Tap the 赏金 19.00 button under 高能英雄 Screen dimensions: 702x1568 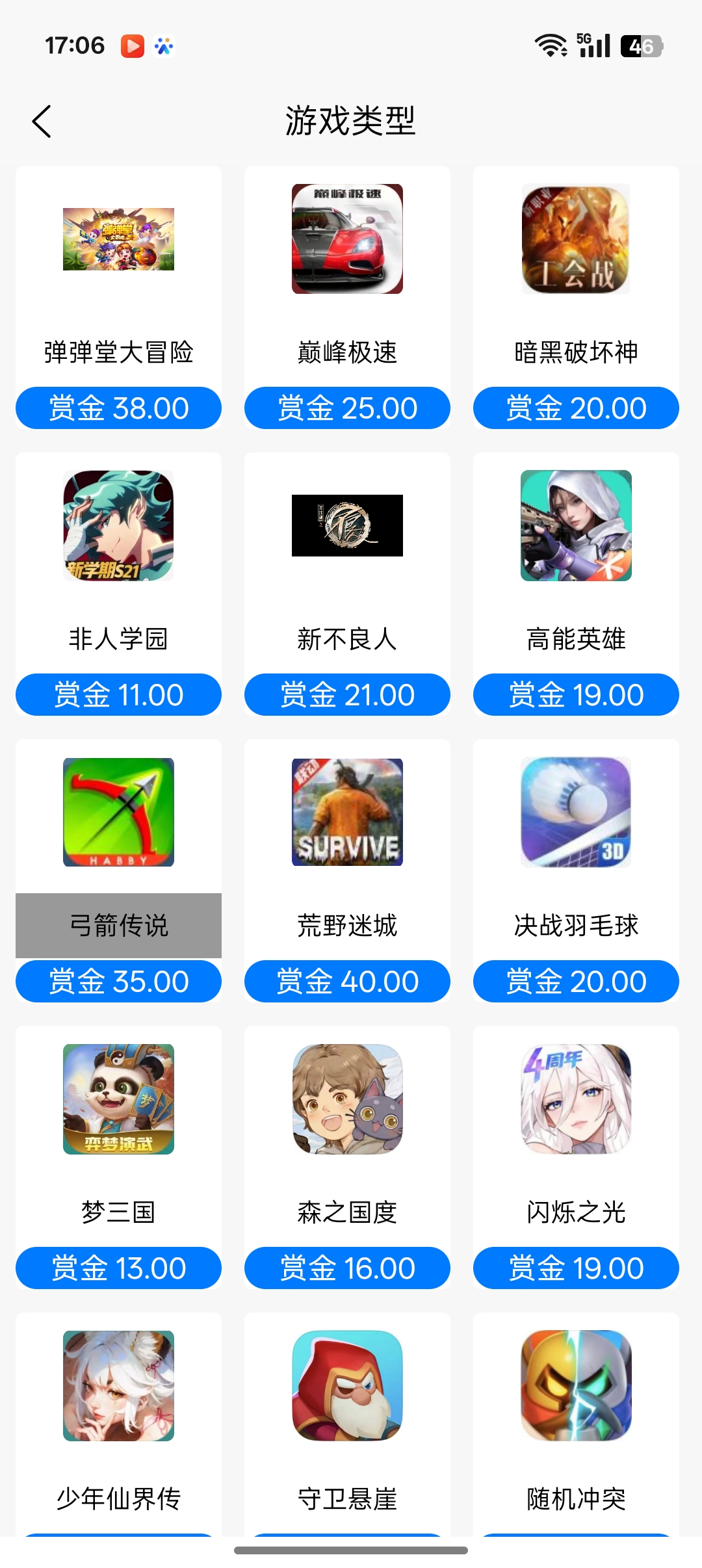[x=576, y=694]
